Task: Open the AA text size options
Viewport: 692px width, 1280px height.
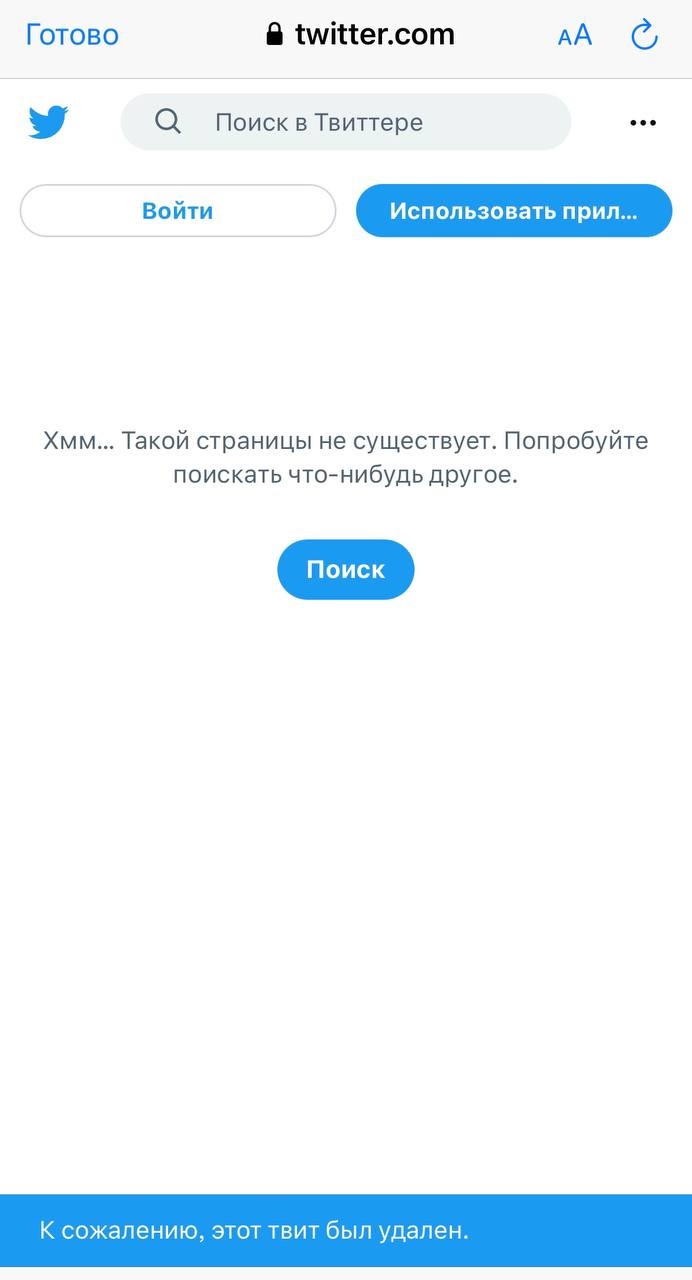Action: click(x=575, y=36)
